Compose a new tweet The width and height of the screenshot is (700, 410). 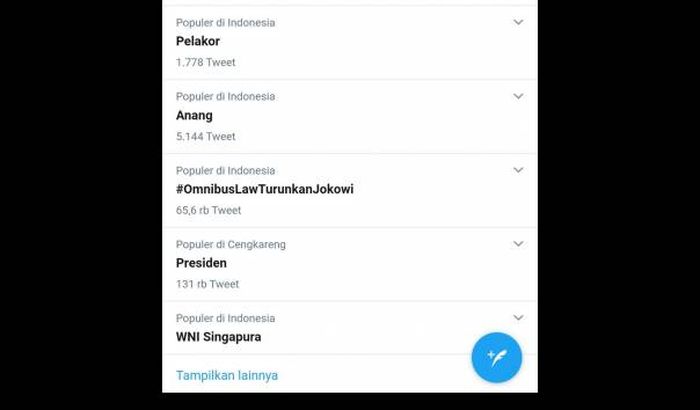point(497,357)
